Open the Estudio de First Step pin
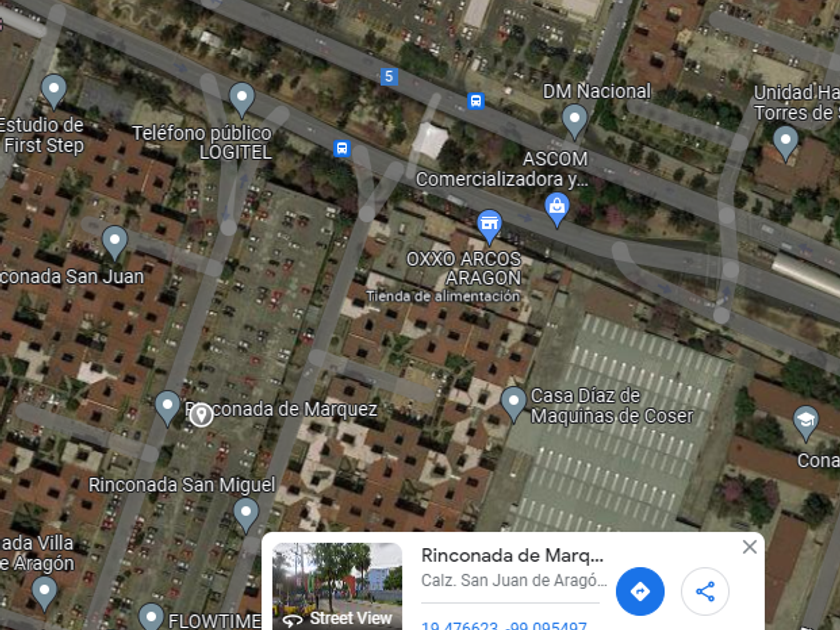Image resolution: width=840 pixels, height=630 pixels. tap(53, 91)
